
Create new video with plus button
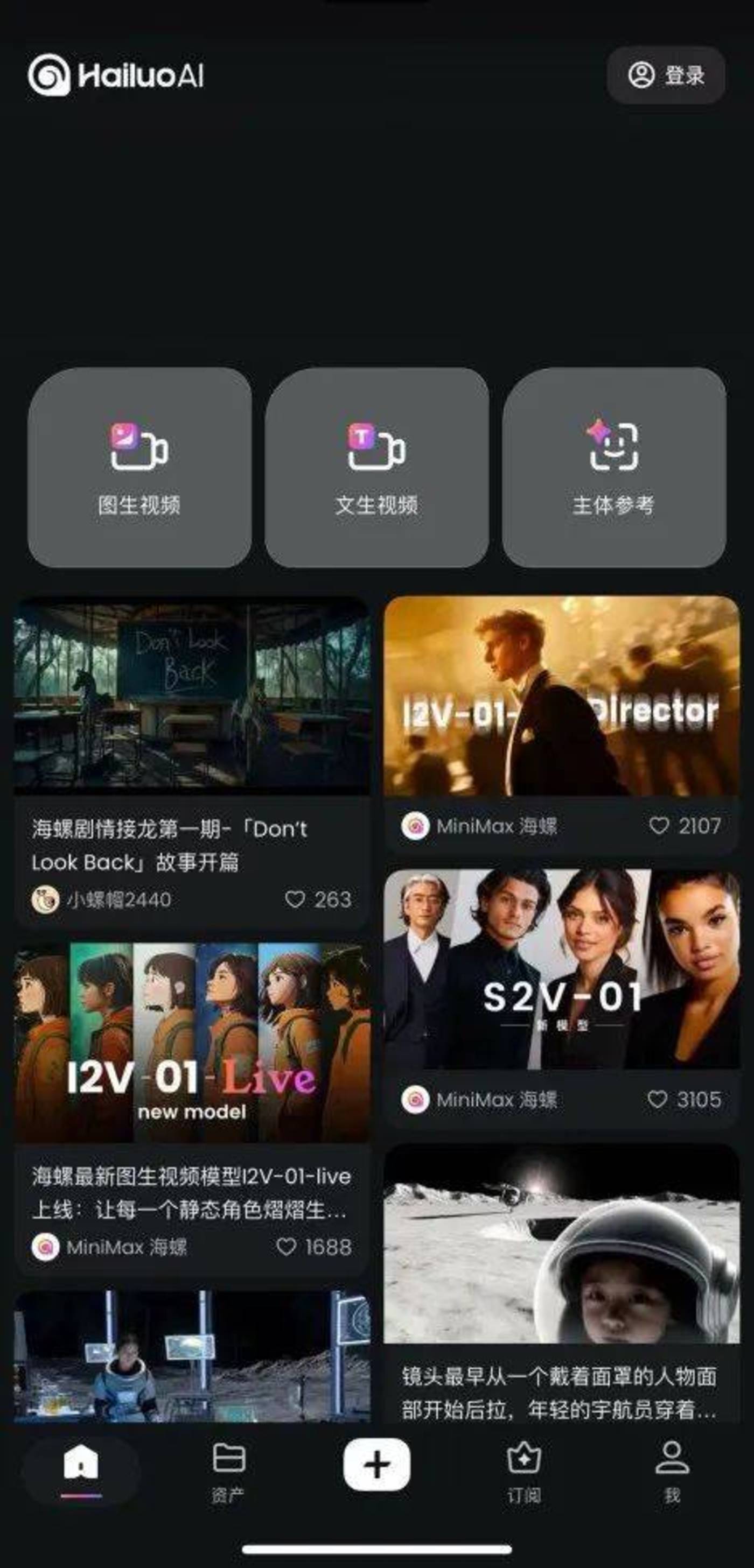point(376,1464)
